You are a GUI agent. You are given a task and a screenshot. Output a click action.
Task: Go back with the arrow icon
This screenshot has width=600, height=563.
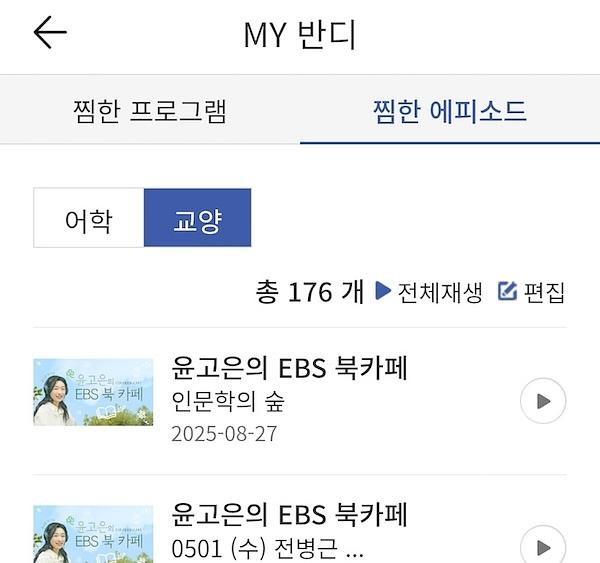coord(49,33)
